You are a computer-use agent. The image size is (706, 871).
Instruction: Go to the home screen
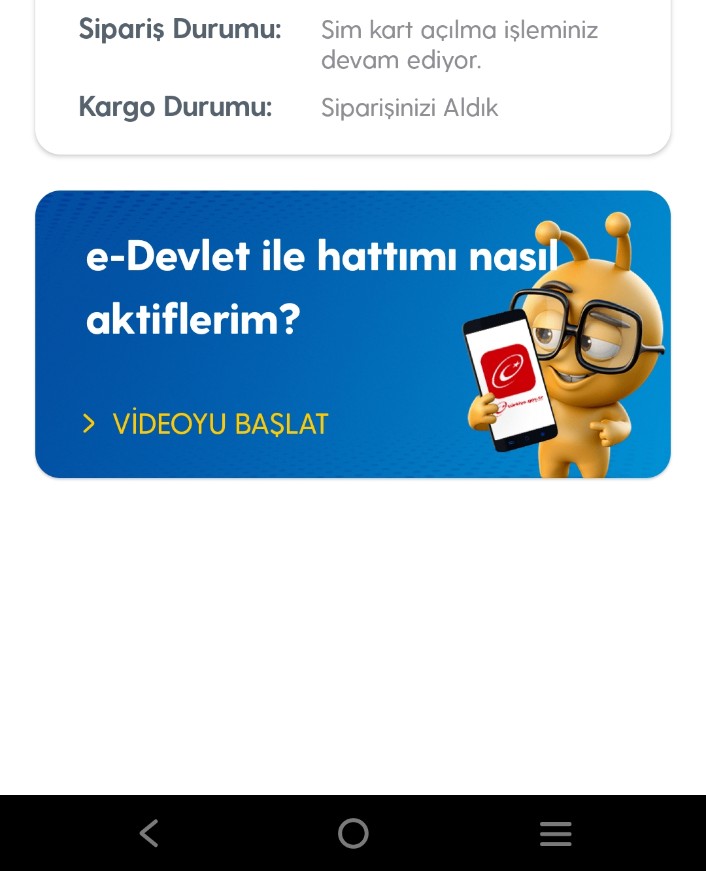(x=353, y=833)
